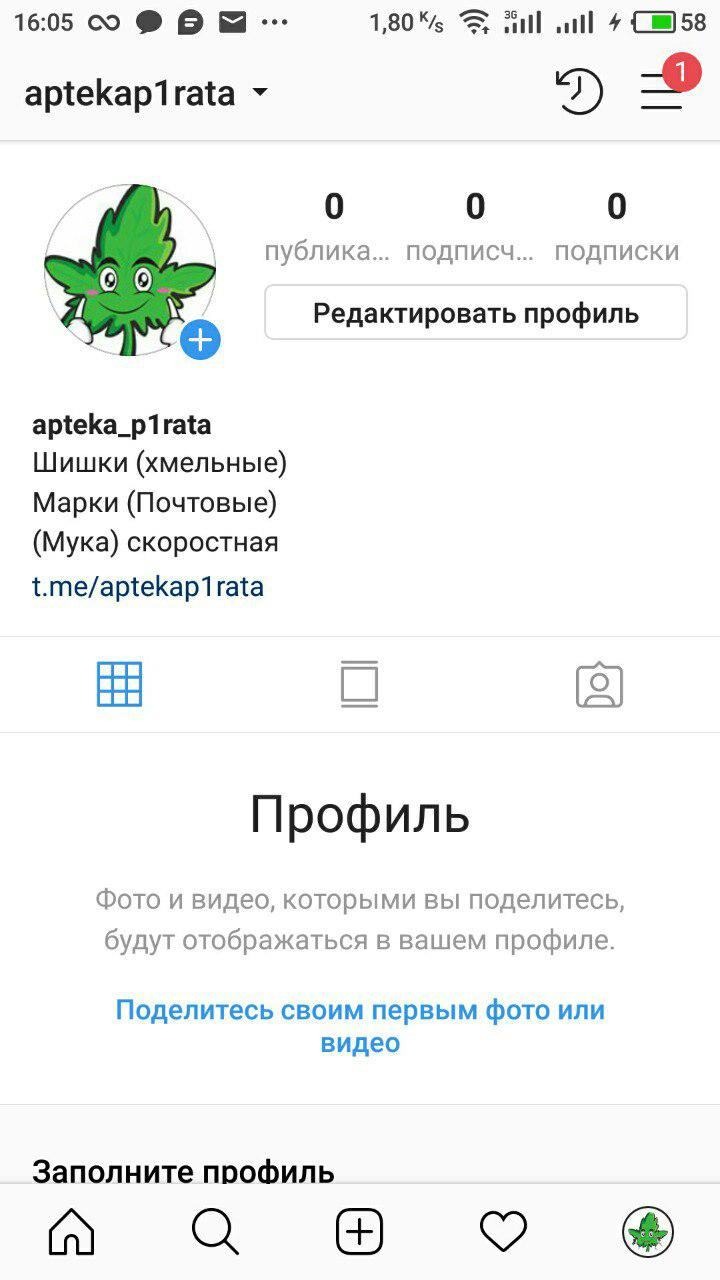Open the hamburger menu with notification badge
Viewport: 720px width, 1280px height.
(x=662, y=91)
